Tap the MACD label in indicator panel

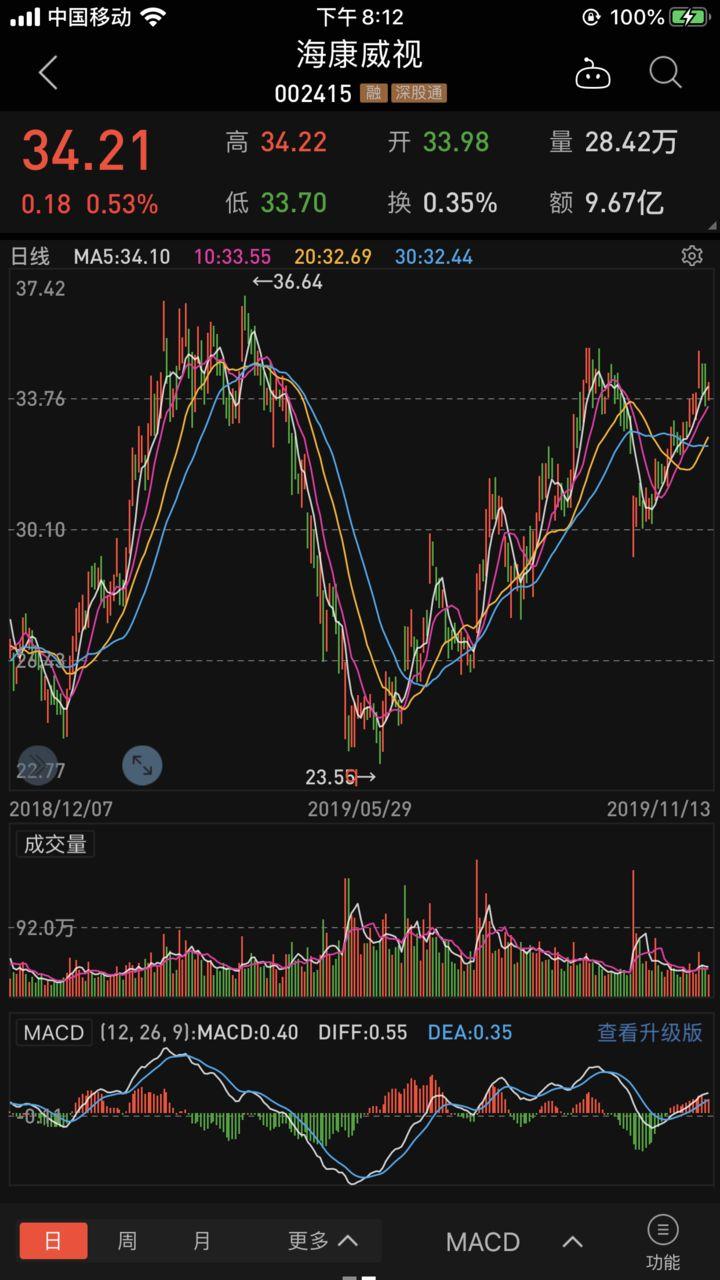point(54,1032)
